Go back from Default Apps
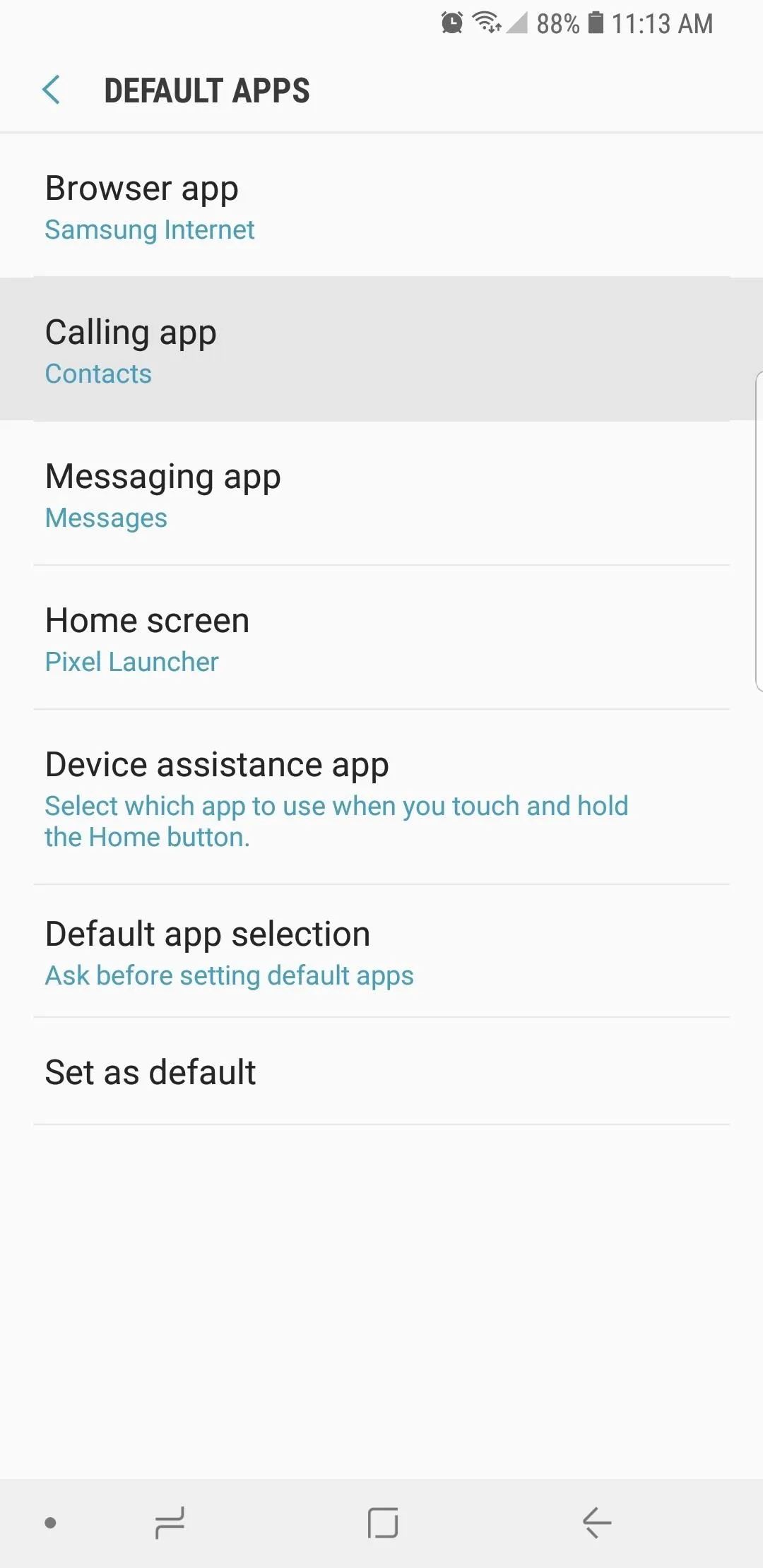 tap(51, 90)
